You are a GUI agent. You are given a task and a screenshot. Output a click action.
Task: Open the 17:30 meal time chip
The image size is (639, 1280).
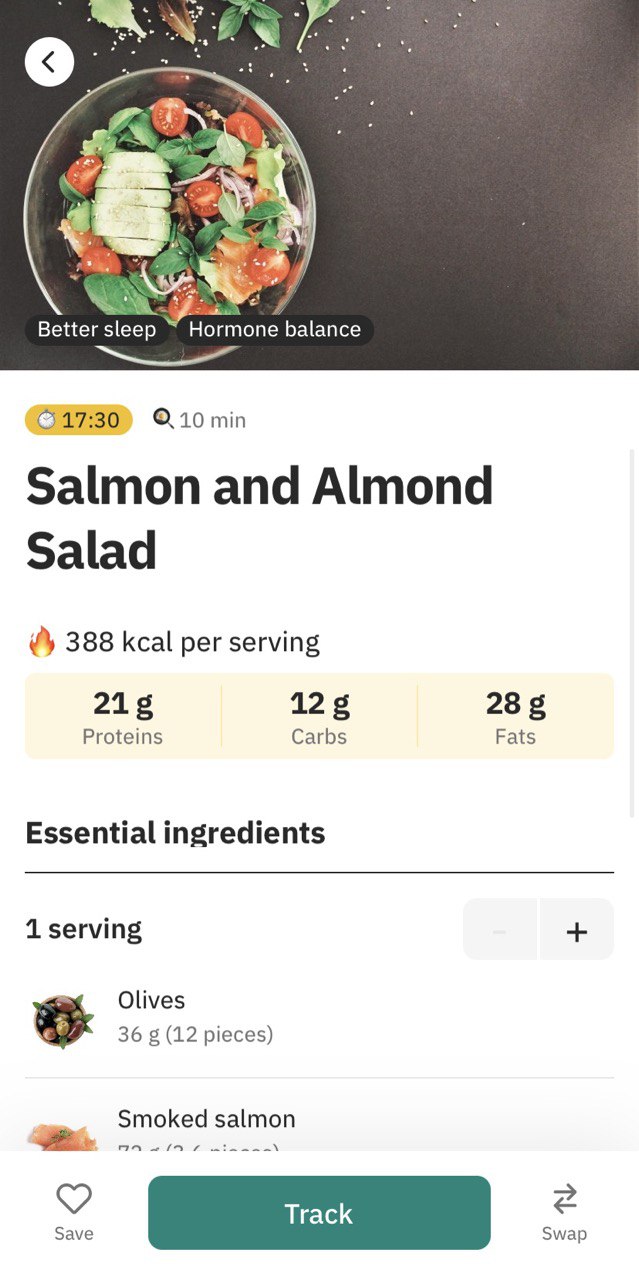(79, 420)
